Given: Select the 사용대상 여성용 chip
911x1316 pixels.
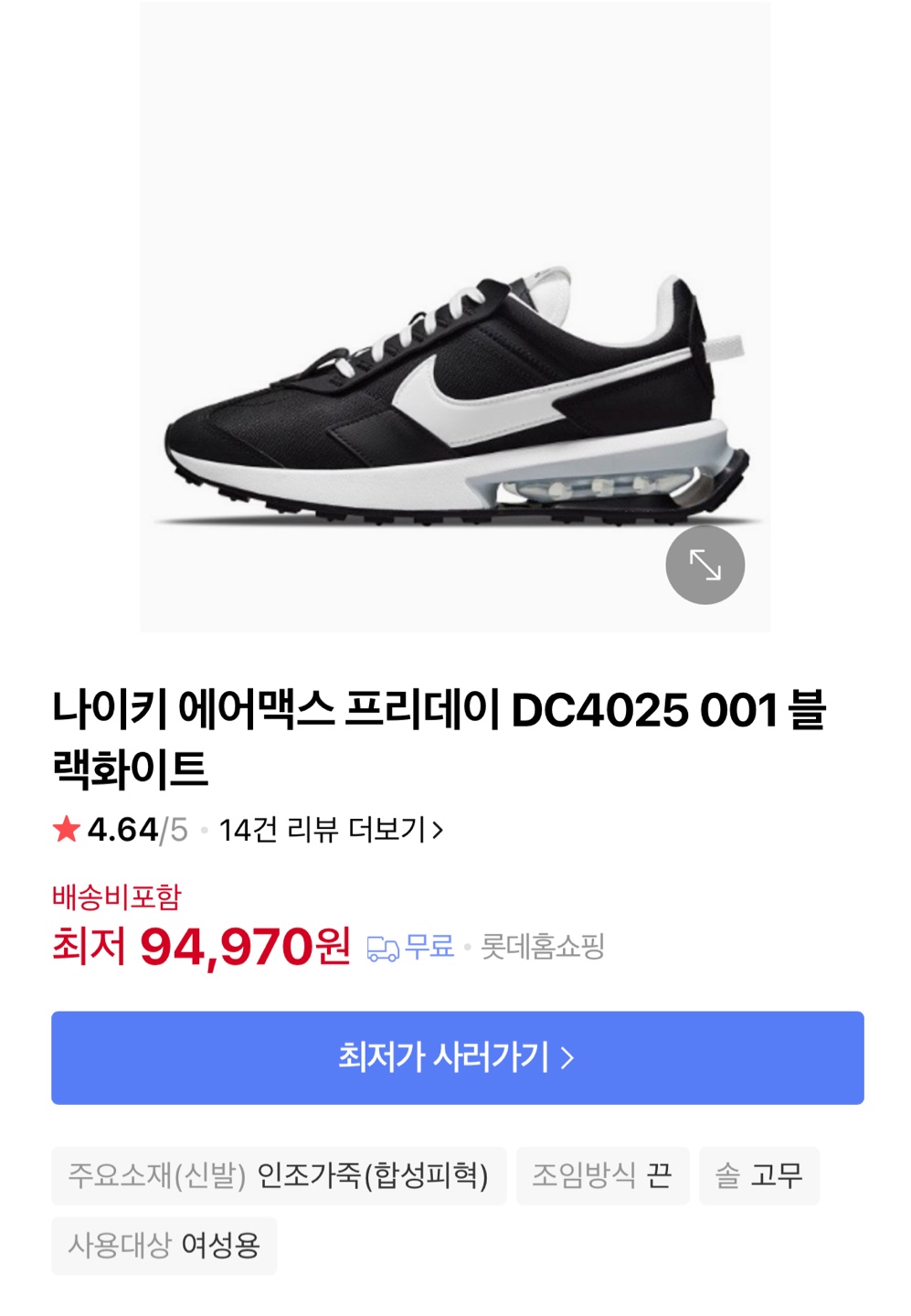Looking at the screenshot, I should [164, 1245].
